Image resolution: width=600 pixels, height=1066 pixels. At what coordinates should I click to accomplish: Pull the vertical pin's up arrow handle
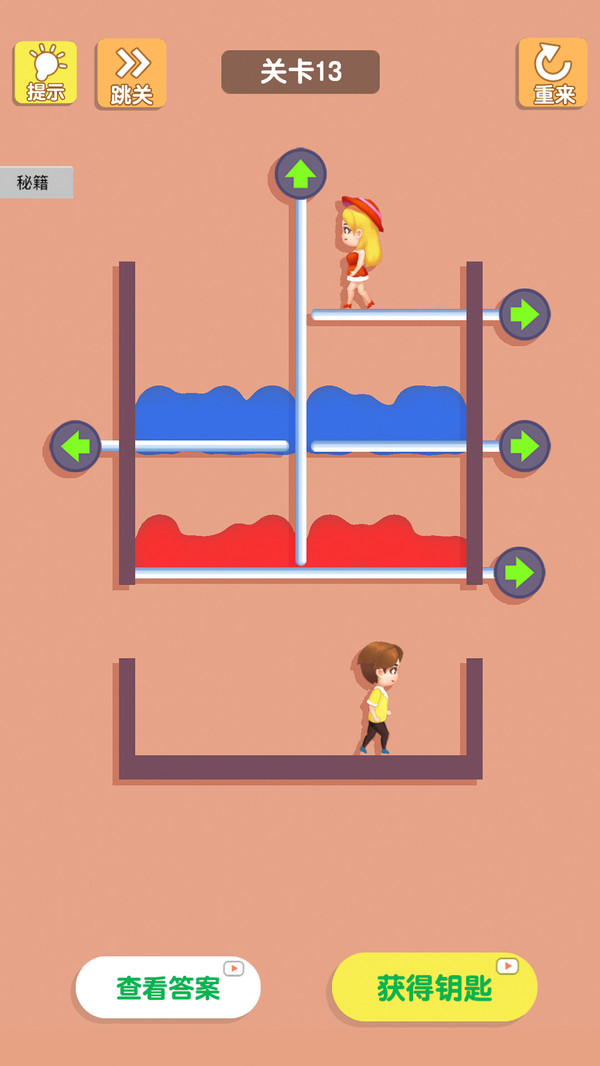301,175
